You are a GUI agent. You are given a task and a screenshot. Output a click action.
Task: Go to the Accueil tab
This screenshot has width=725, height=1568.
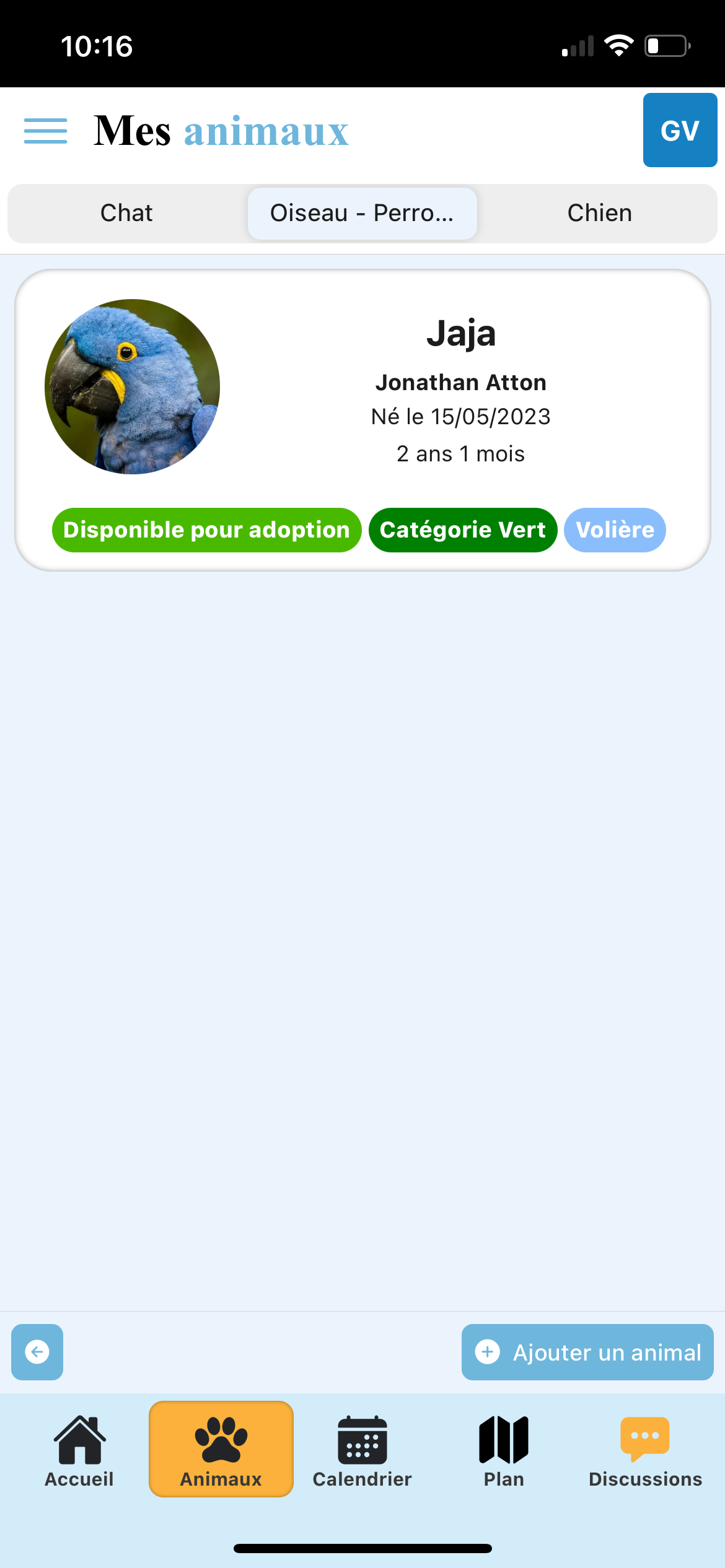coord(79,1449)
